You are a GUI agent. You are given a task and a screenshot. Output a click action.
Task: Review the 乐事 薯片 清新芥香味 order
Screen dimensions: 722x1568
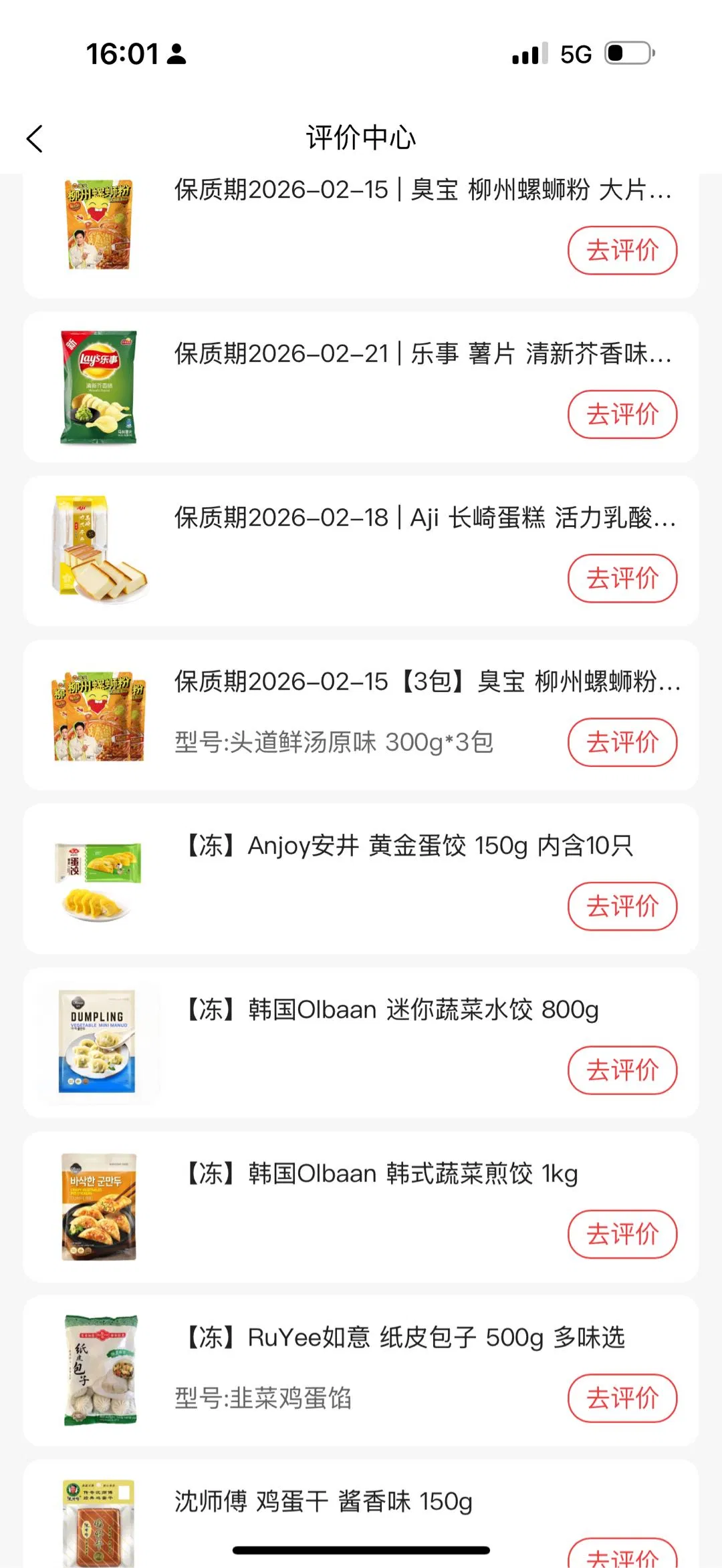coord(622,414)
